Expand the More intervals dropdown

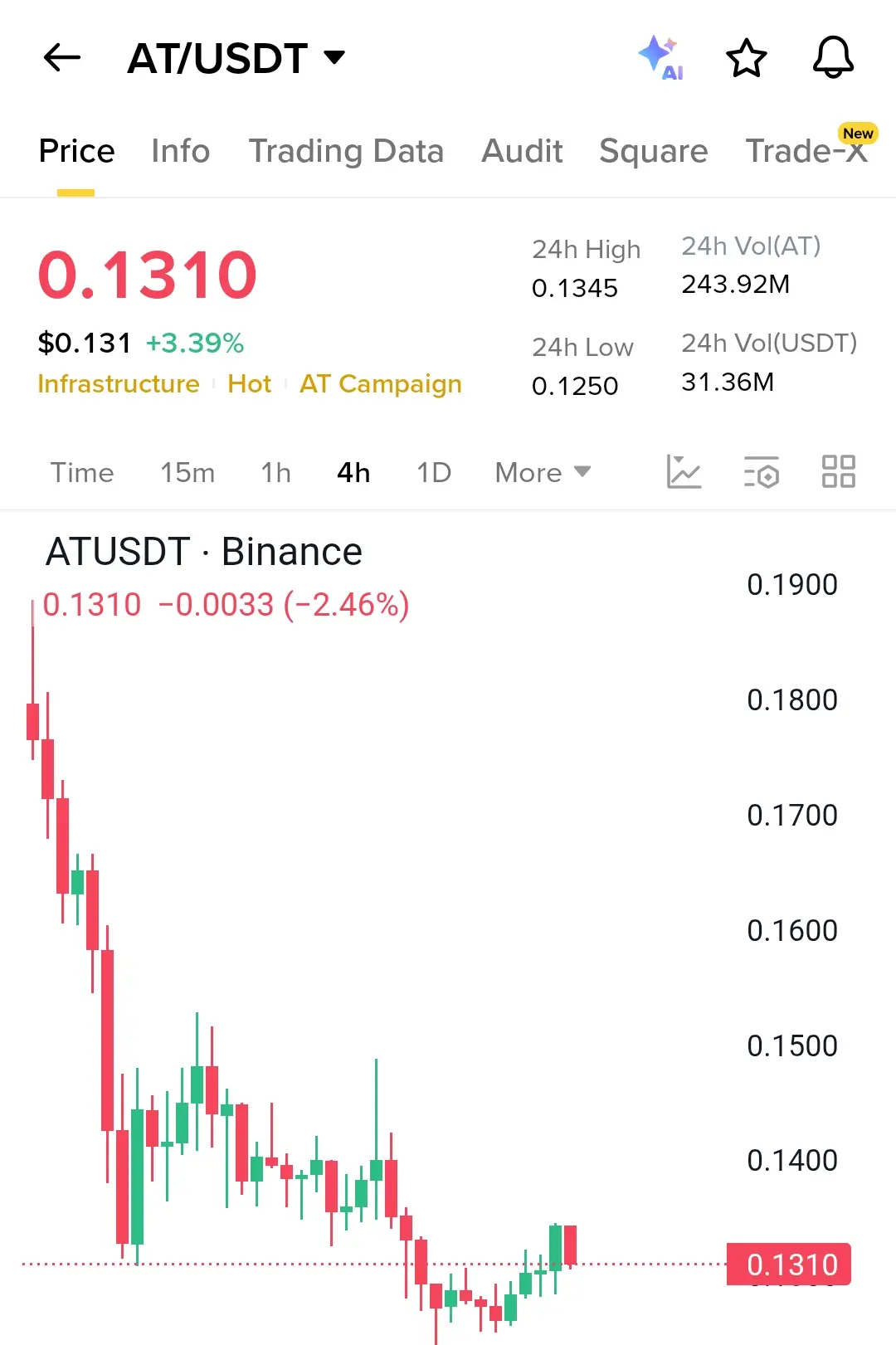[x=543, y=472]
